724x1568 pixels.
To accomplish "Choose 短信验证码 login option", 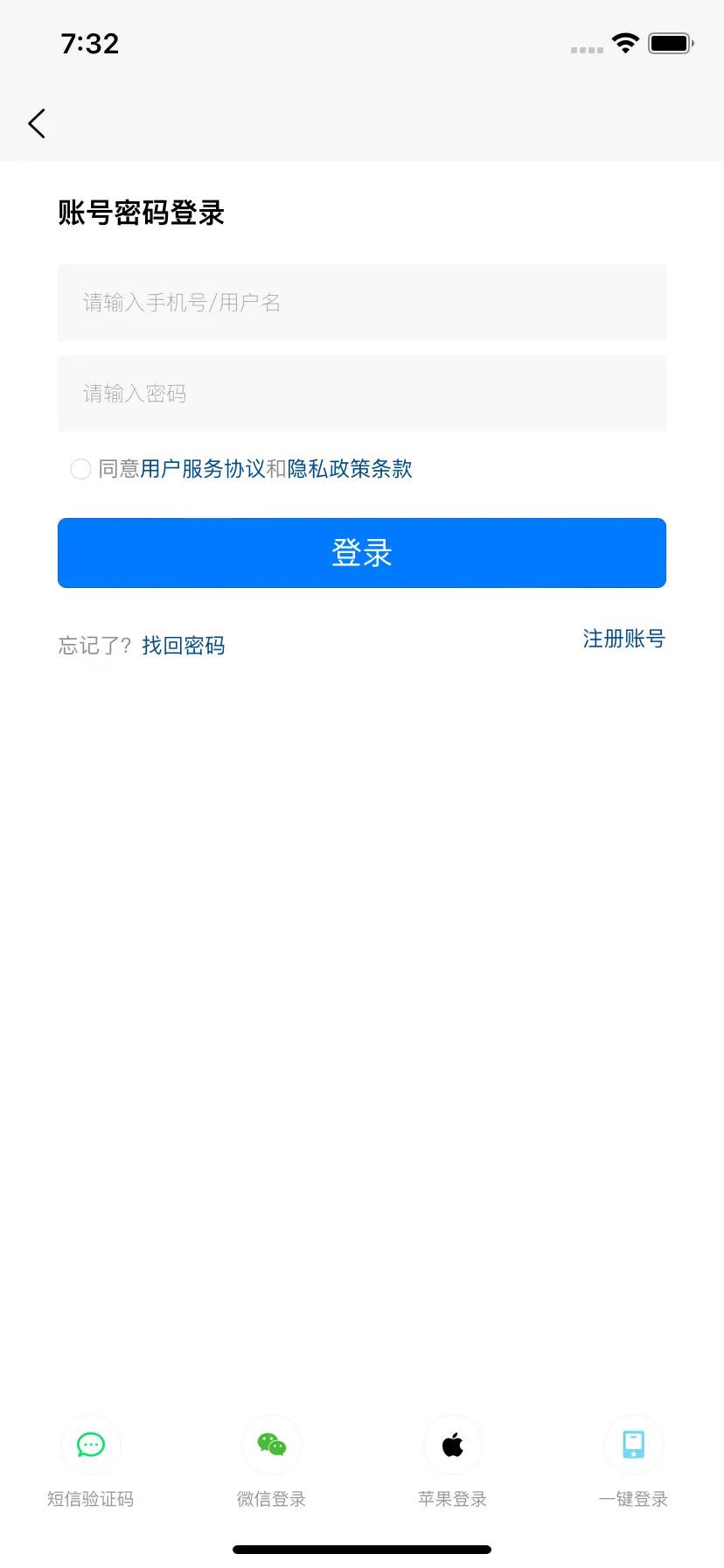I will [x=91, y=1445].
